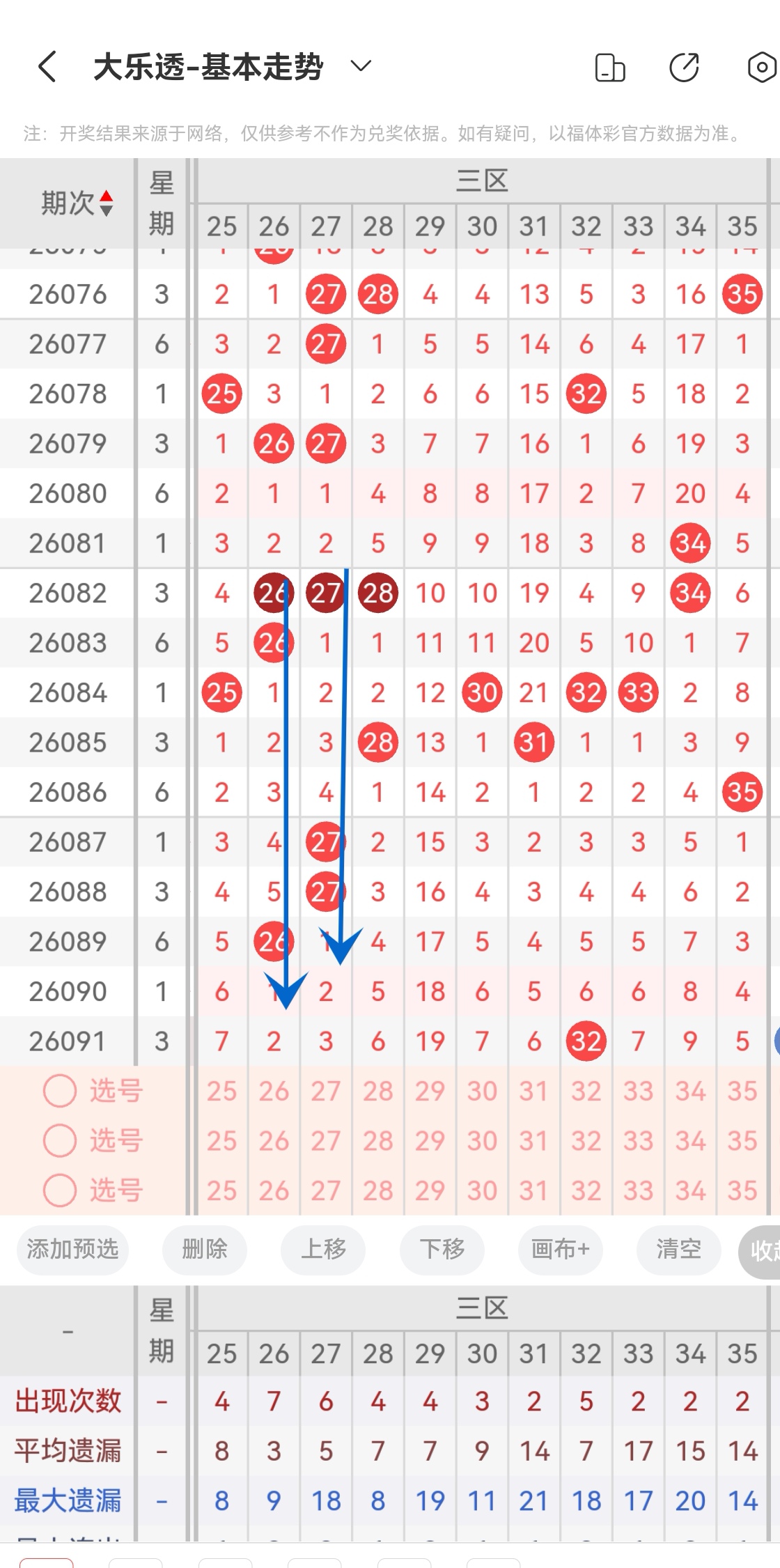The image size is (780, 1568).
Task: Share the chart via share icon
Action: coord(684,68)
